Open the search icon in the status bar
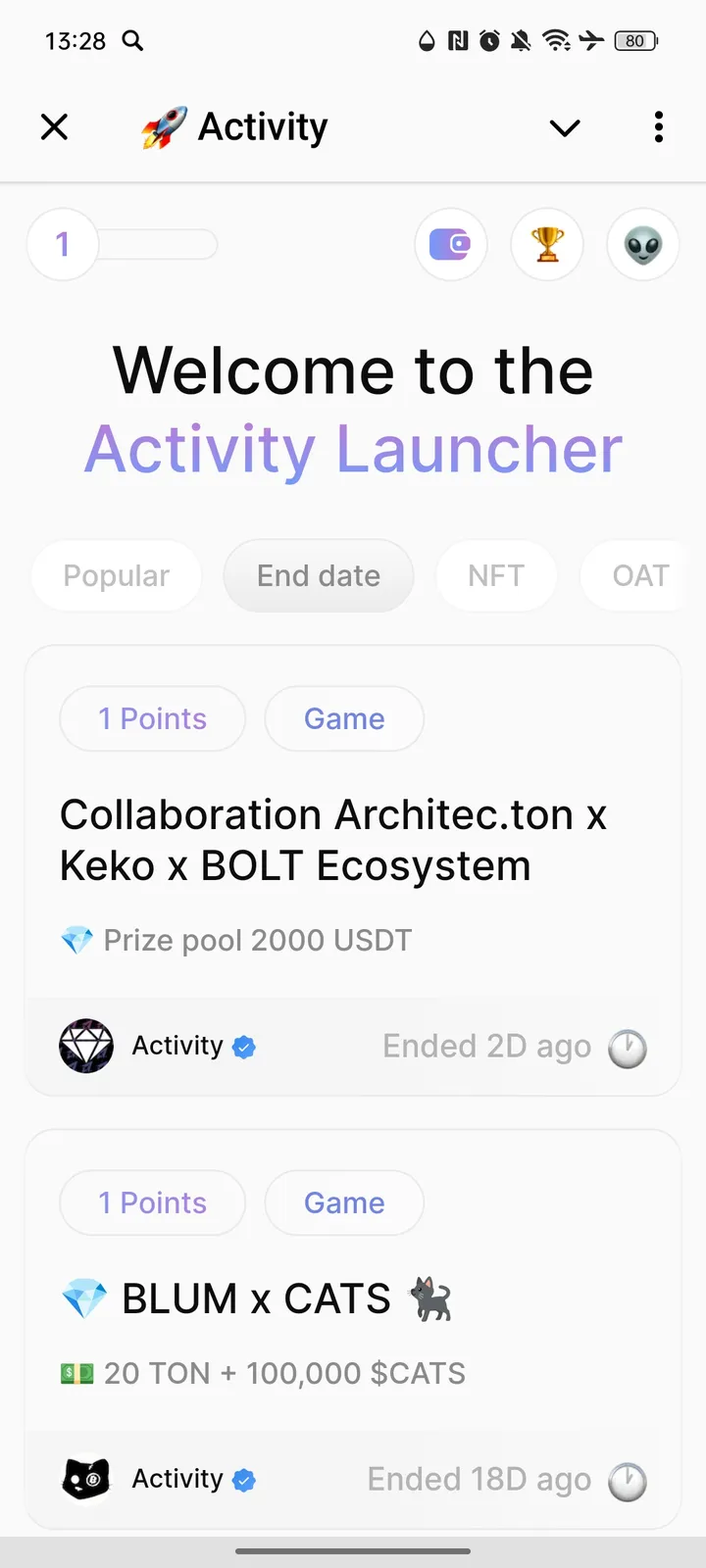This screenshot has width=706, height=1568. [x=133, y=41]
